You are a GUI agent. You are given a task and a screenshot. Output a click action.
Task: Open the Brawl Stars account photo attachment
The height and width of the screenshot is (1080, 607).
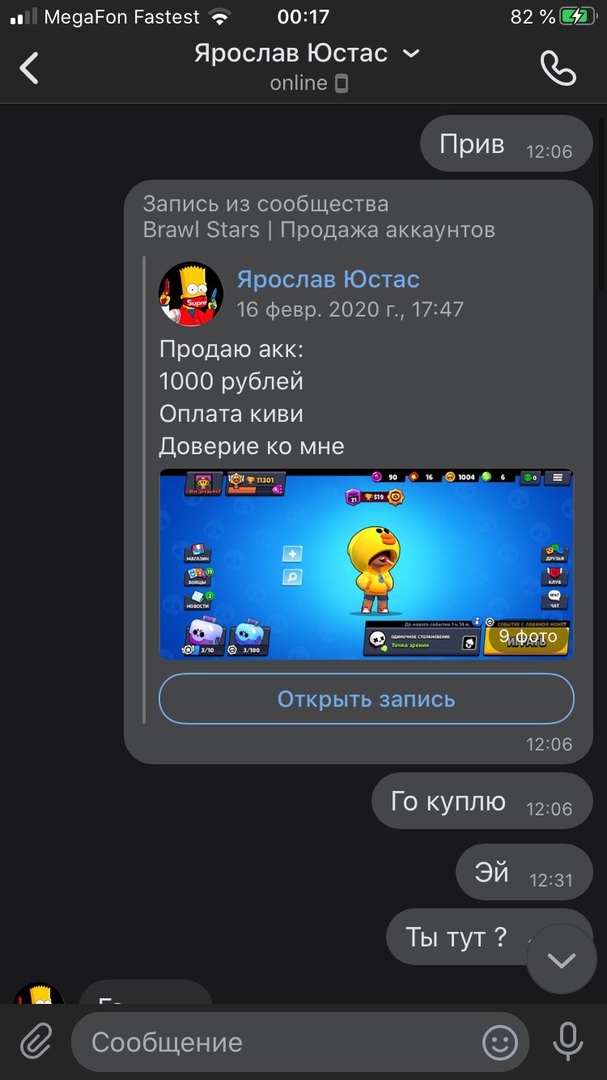pos(366,563)
